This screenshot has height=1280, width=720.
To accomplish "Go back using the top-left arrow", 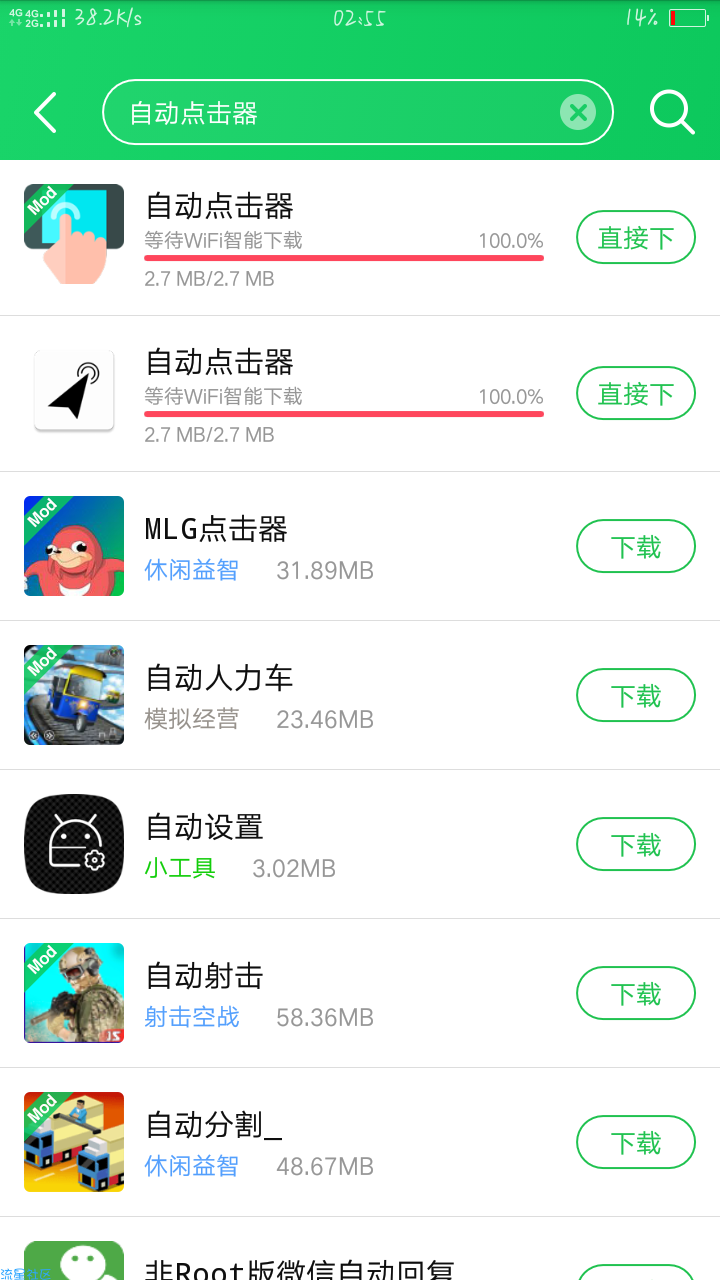I will pyautogui.click(x=46, y=113).
